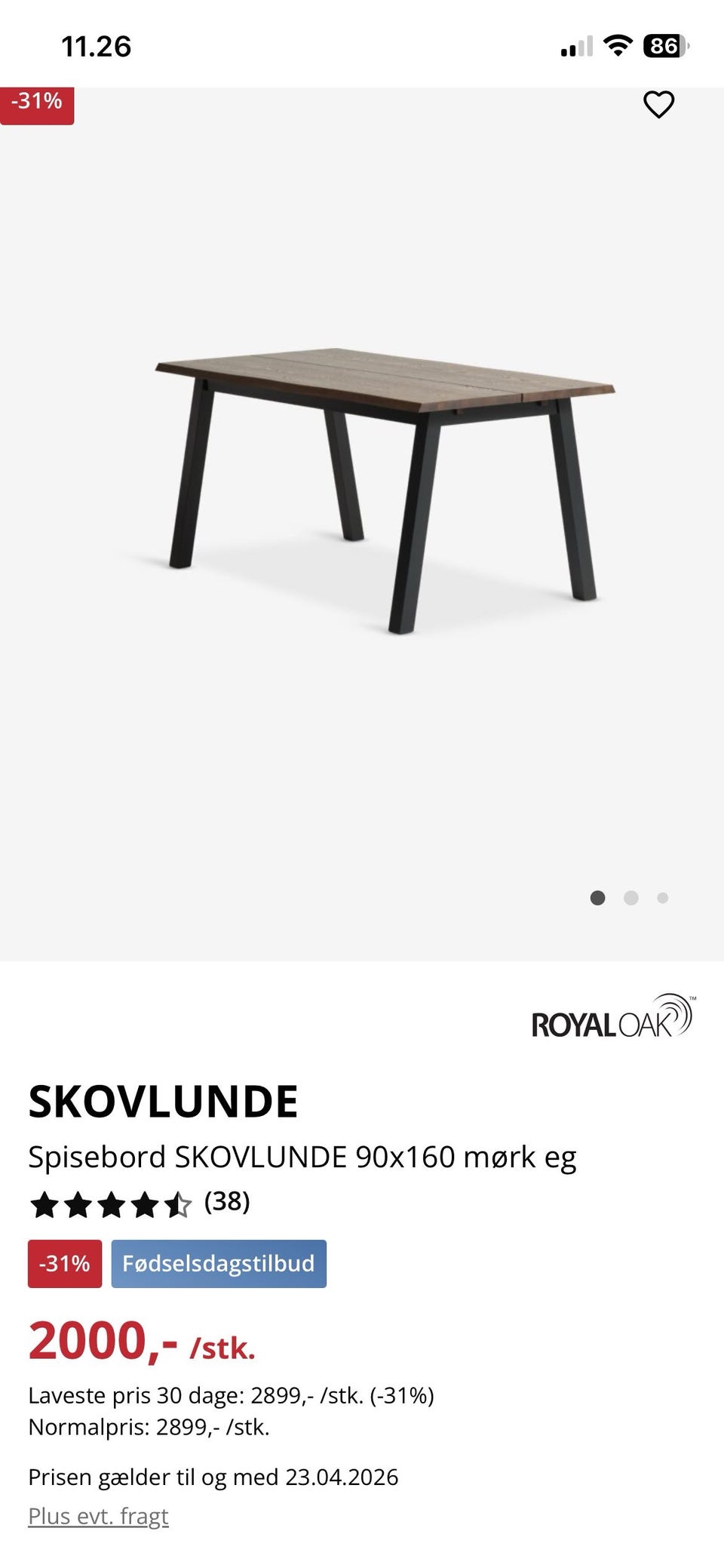Tap the red -31% discount badge
The image size is (724, 1568).
(38, 103)
